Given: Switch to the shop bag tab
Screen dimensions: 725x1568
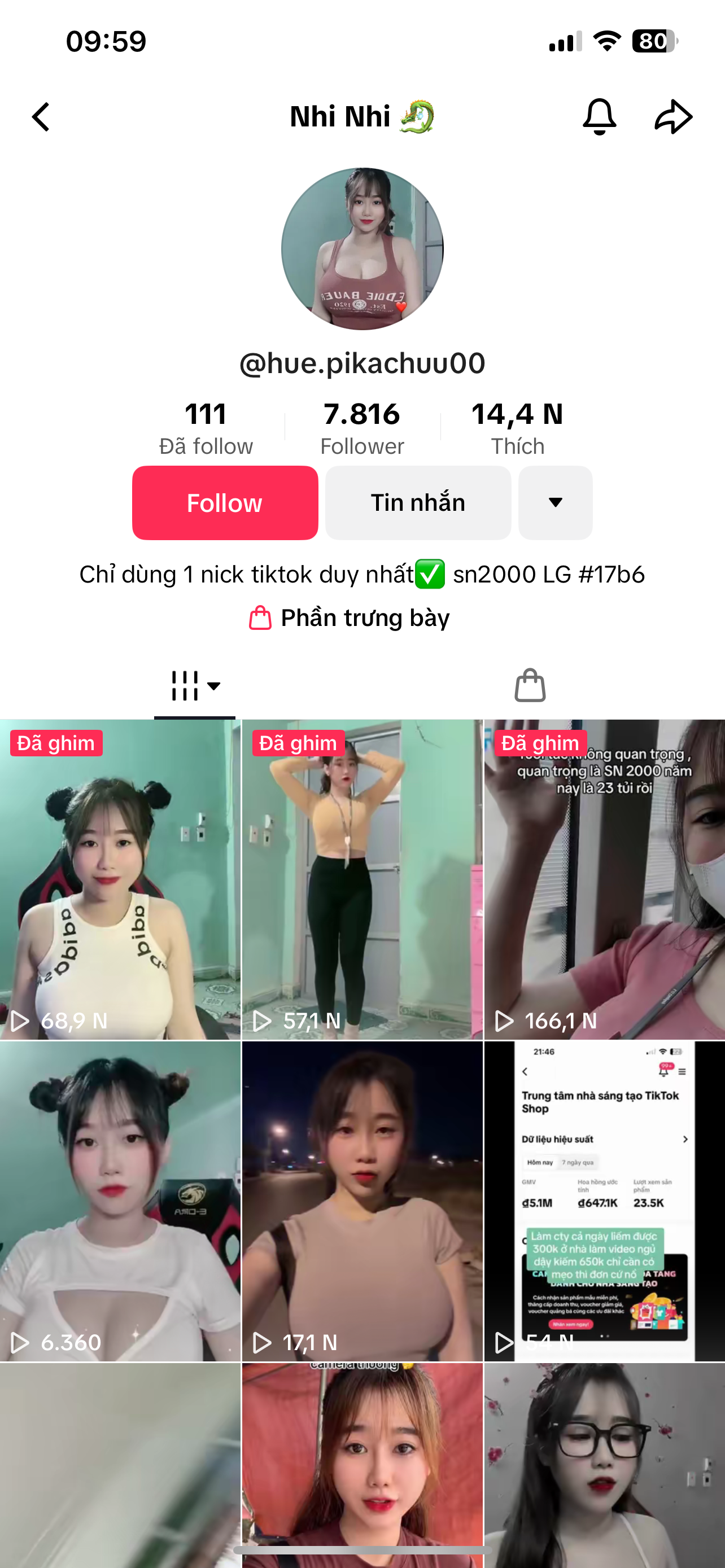Looking at the screenshot, I should point(530,686).
